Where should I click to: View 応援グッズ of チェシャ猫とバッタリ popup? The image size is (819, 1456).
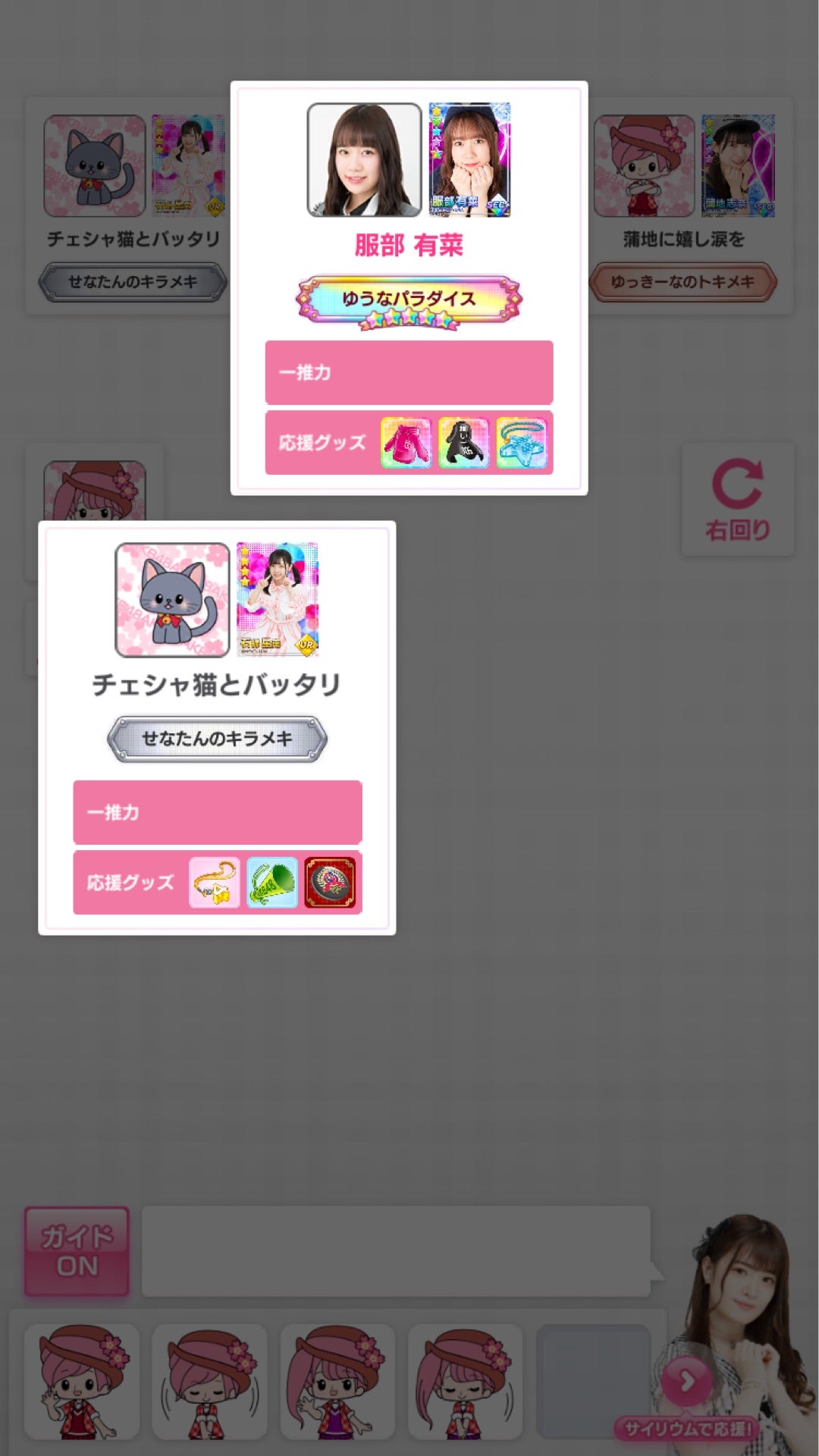[217, 883]
